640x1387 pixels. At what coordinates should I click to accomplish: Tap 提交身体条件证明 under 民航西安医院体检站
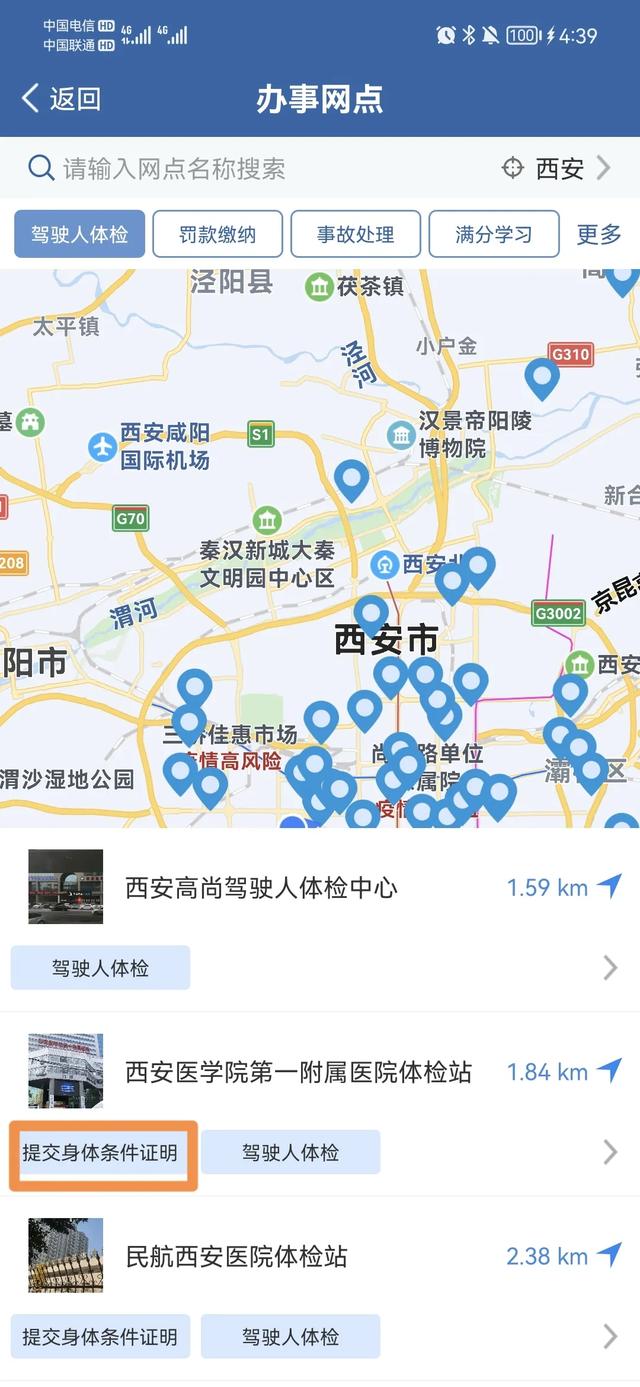(x=100, y=1337)
